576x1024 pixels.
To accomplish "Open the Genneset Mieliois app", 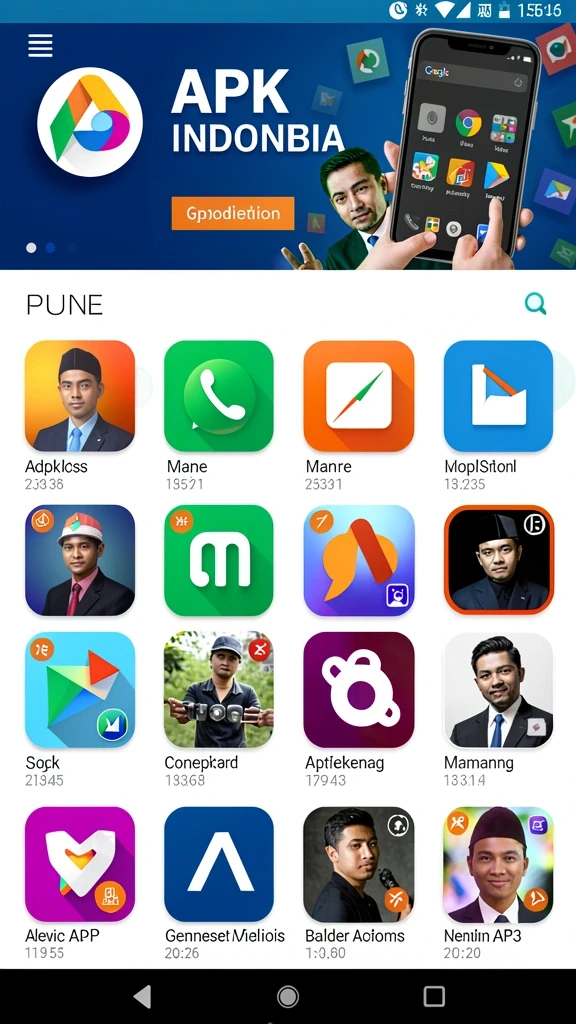I will 219,864.
